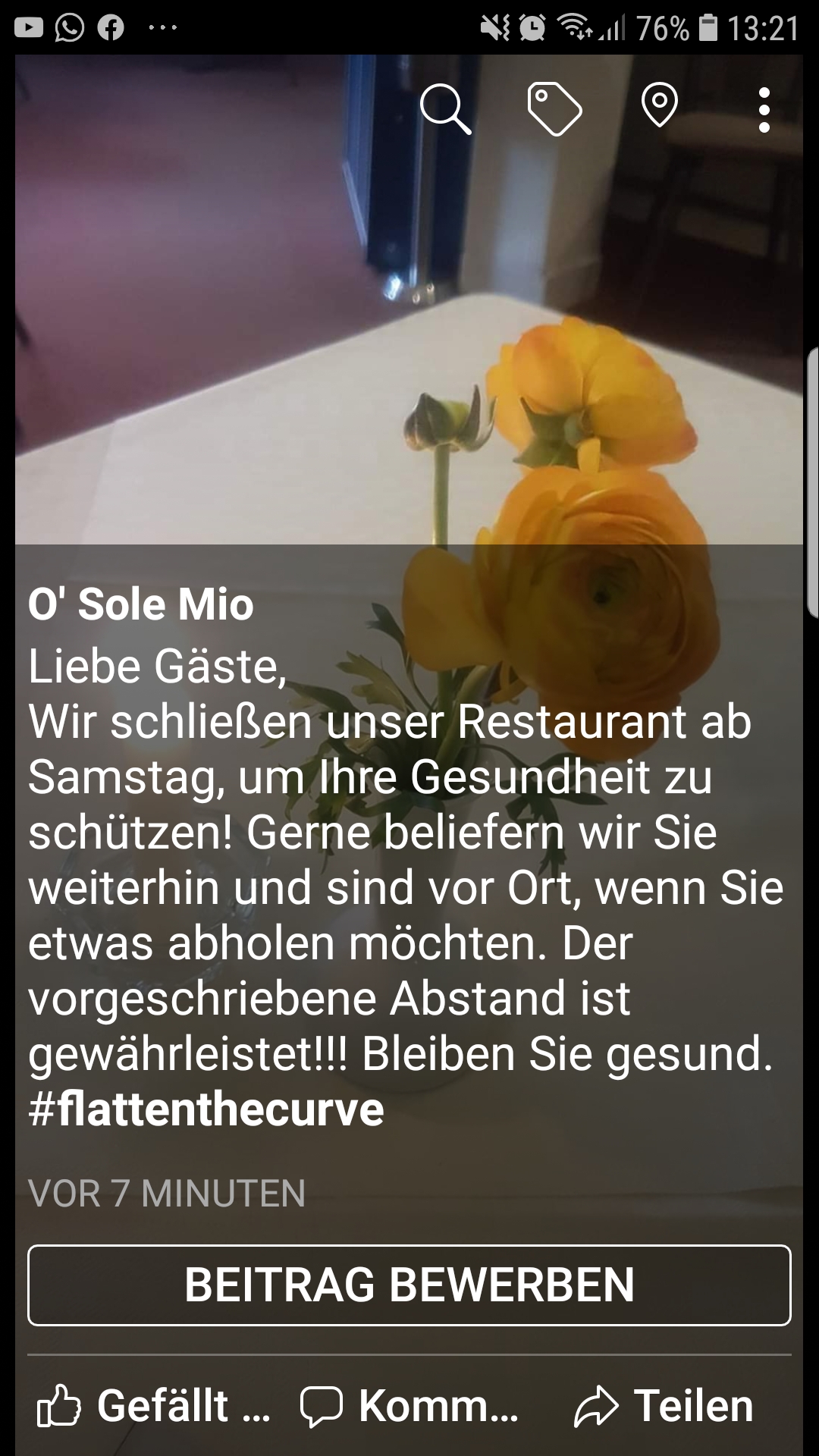Open the tag photo icon

(554, 109)
